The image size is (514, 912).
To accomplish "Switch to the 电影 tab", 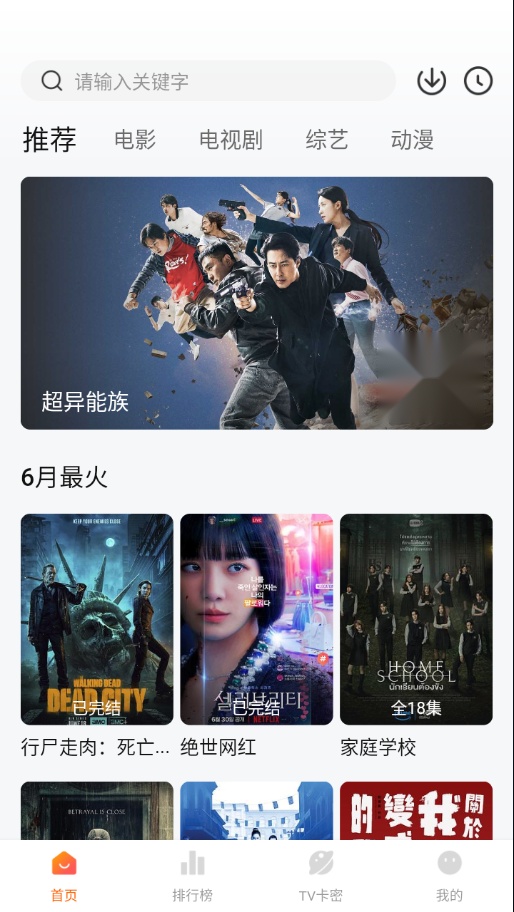I will pos(135,140).
